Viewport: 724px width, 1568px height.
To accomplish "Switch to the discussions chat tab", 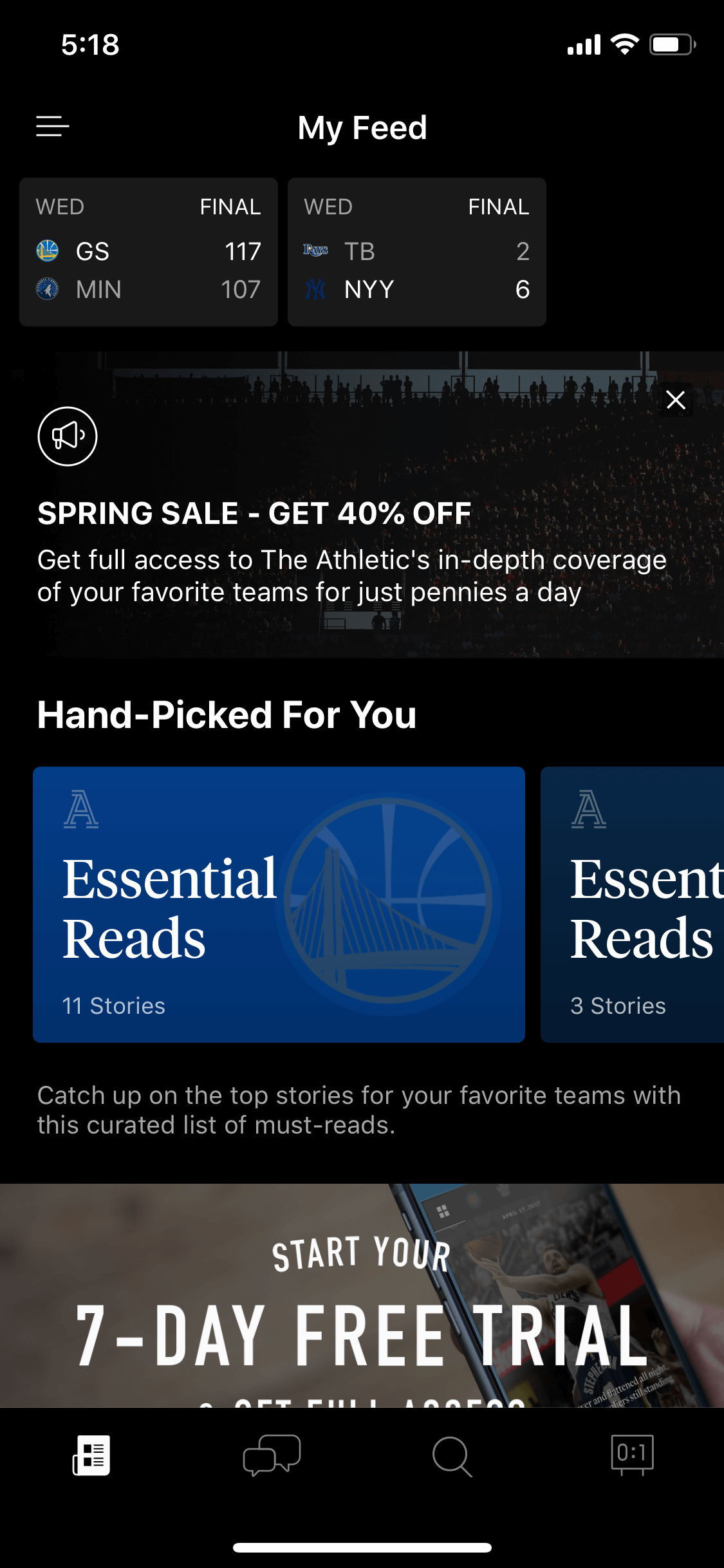I will tap(272, 1455).
